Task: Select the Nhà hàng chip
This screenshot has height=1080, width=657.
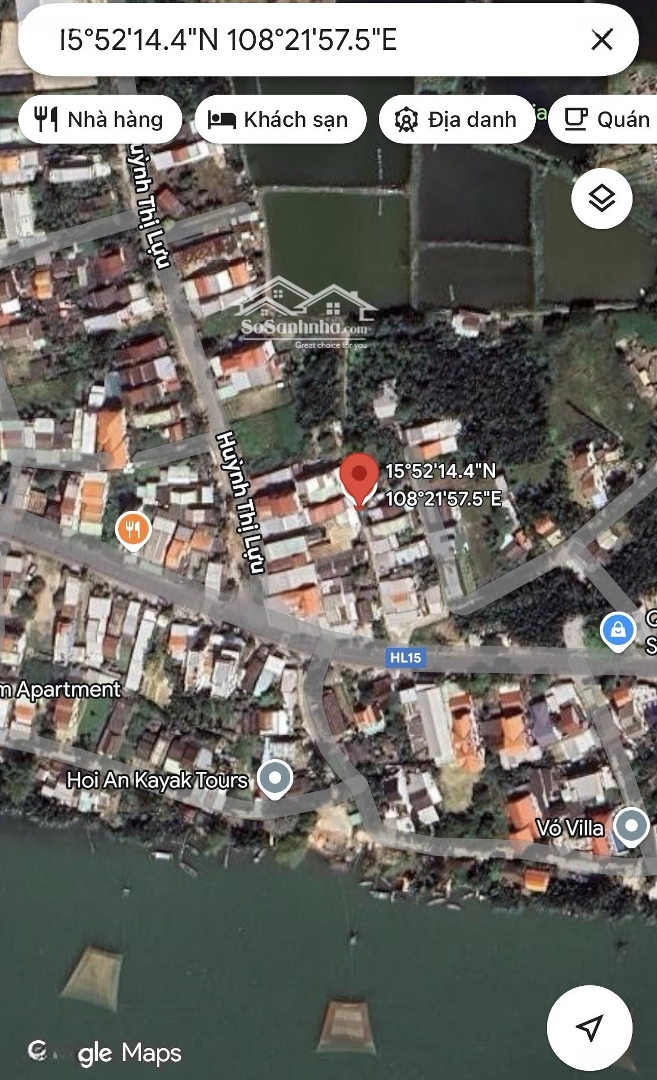Action: 100,120
